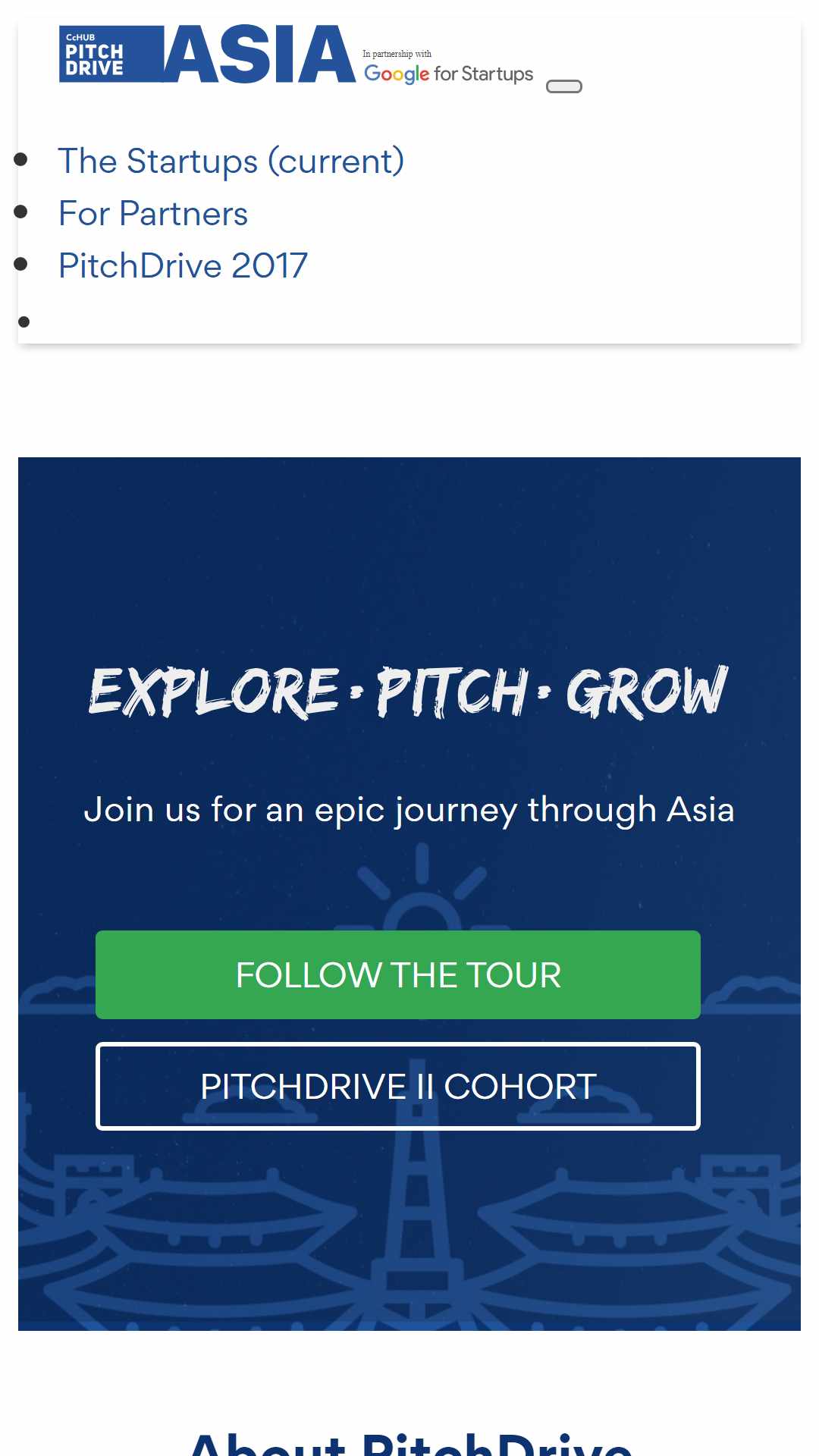View the PitchDrive II Cohort

[x=397, y=1086]
